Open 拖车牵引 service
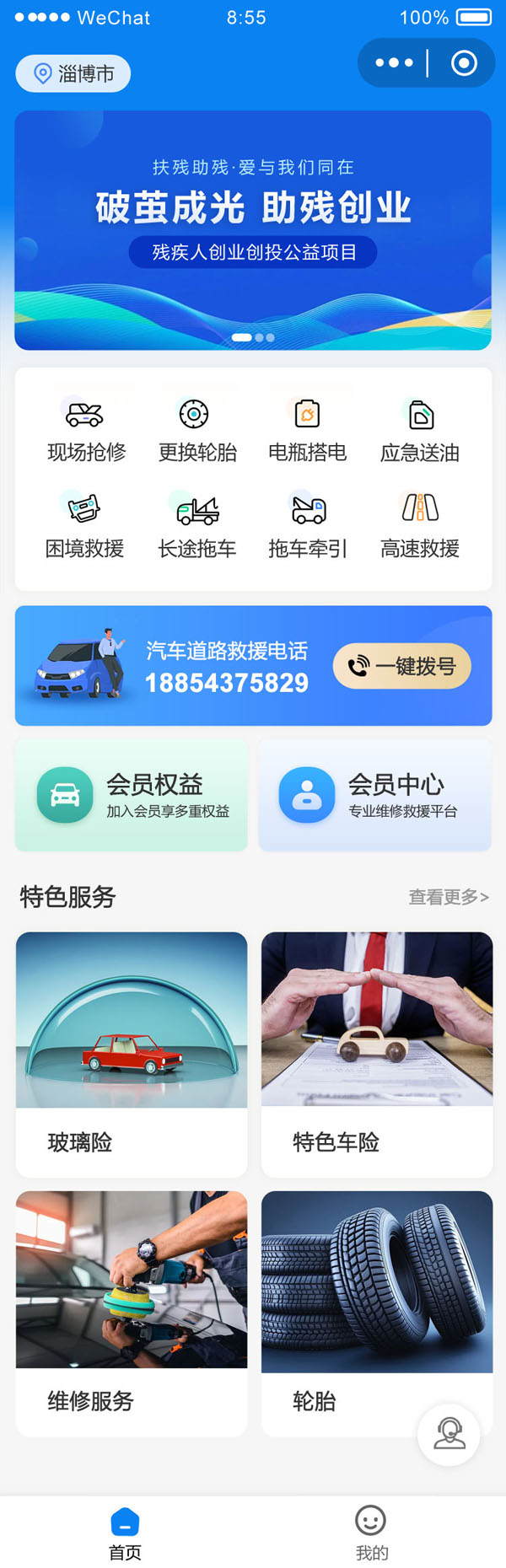The height and width of the screenshot is (1568, 506). coord(308,526)
